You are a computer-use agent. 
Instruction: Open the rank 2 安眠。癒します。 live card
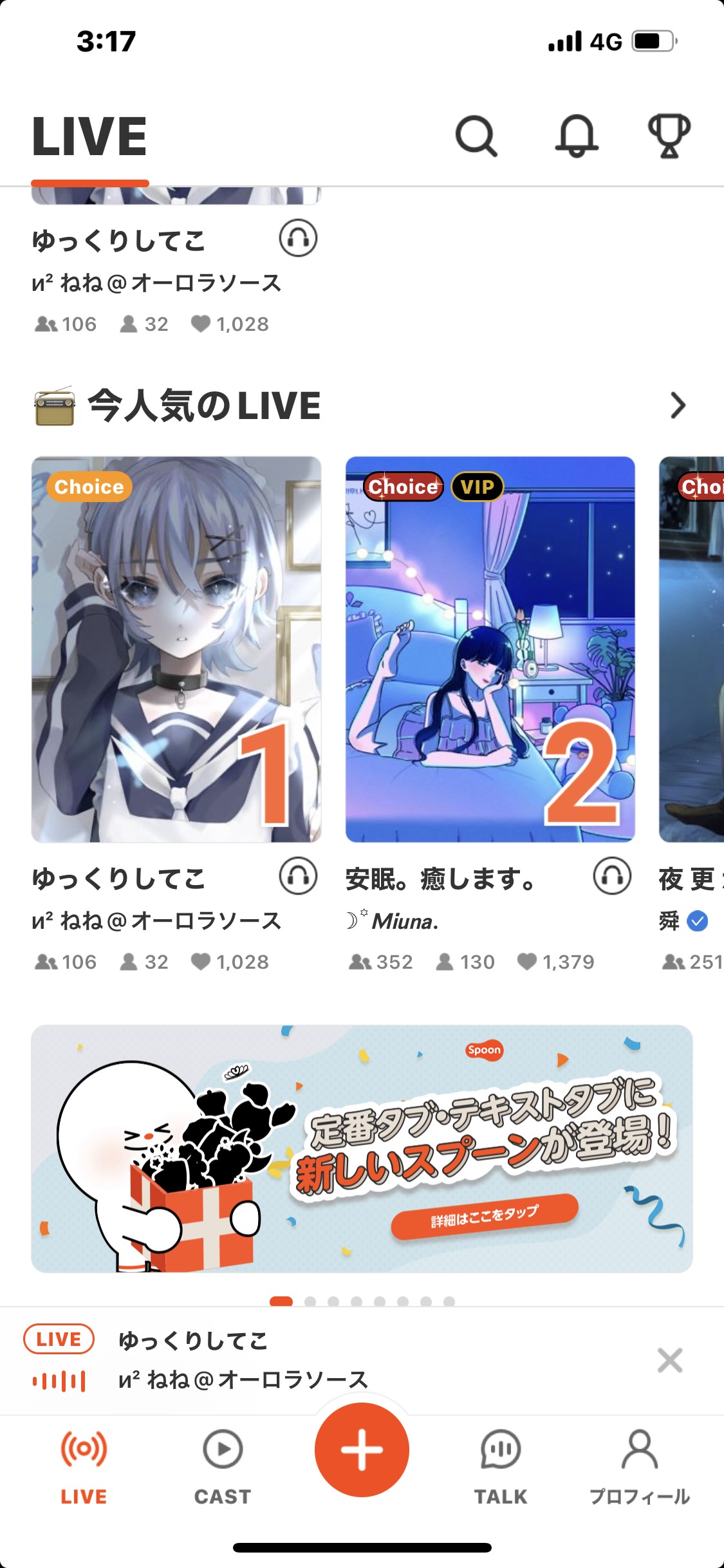pos(490,649)
